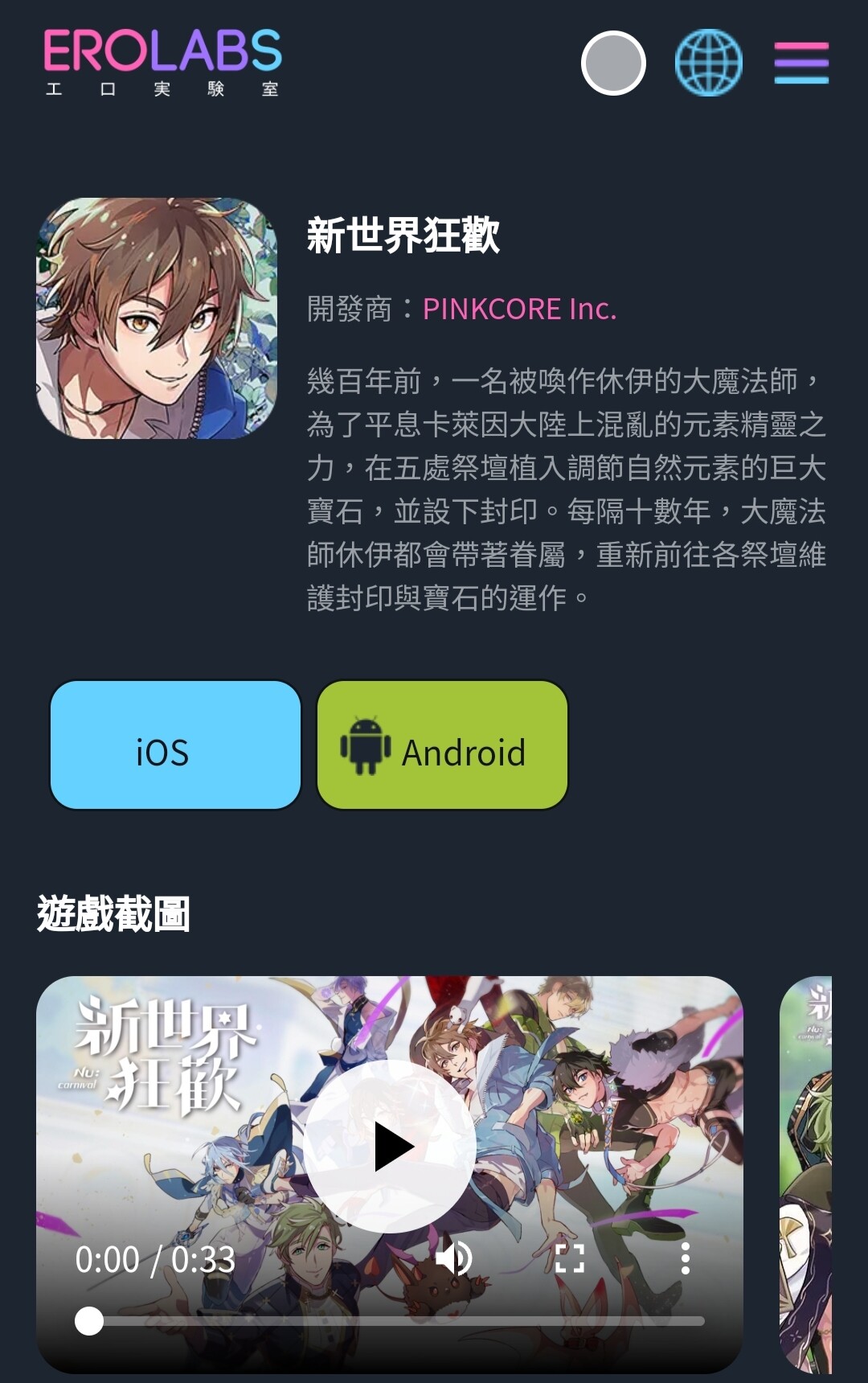Open the hamburger menu
The height and width of the screenshot is (1383, 868).
(801, 63)
